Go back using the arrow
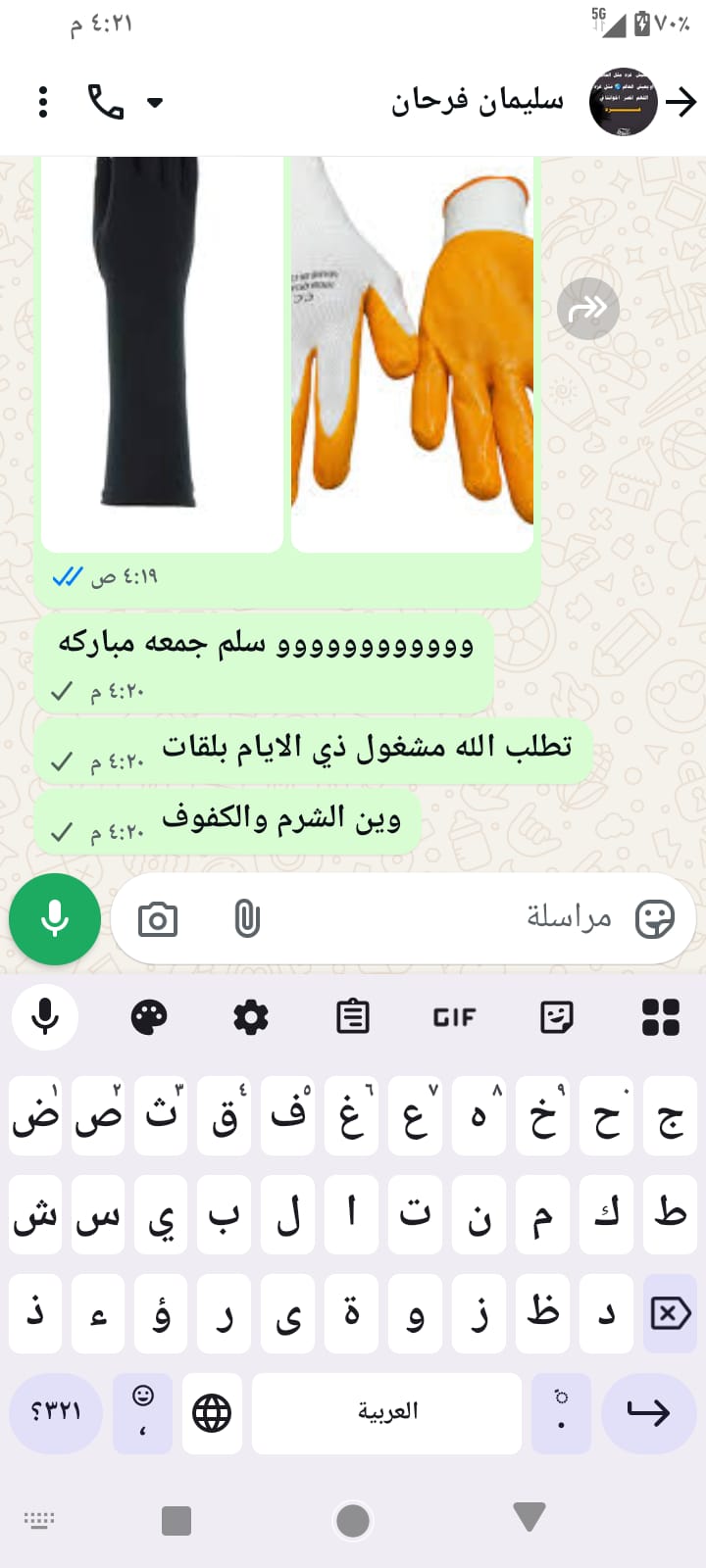 pos(681,102)
